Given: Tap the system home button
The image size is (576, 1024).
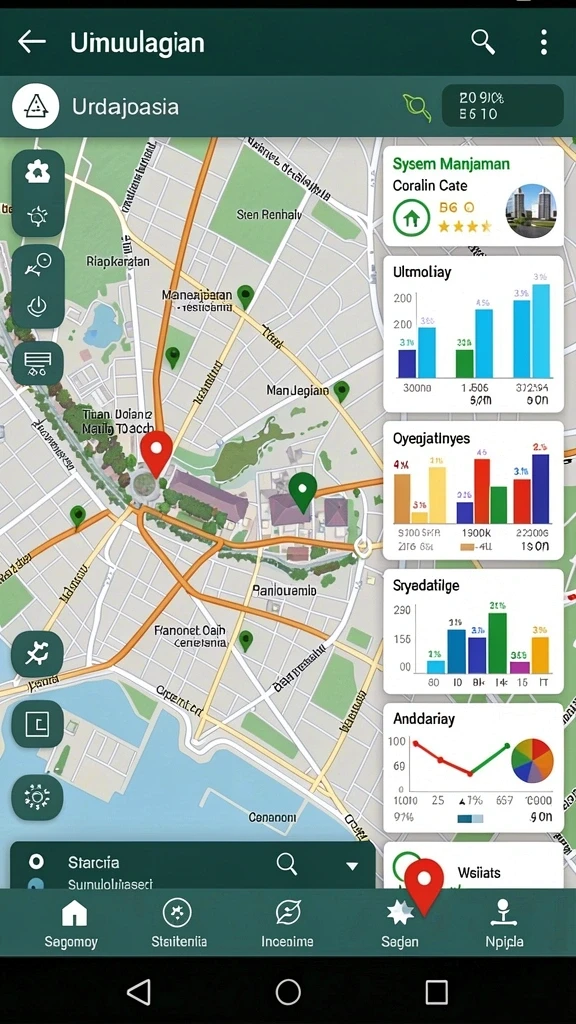Looking at the screenshot, I should [x=288, y=991].
